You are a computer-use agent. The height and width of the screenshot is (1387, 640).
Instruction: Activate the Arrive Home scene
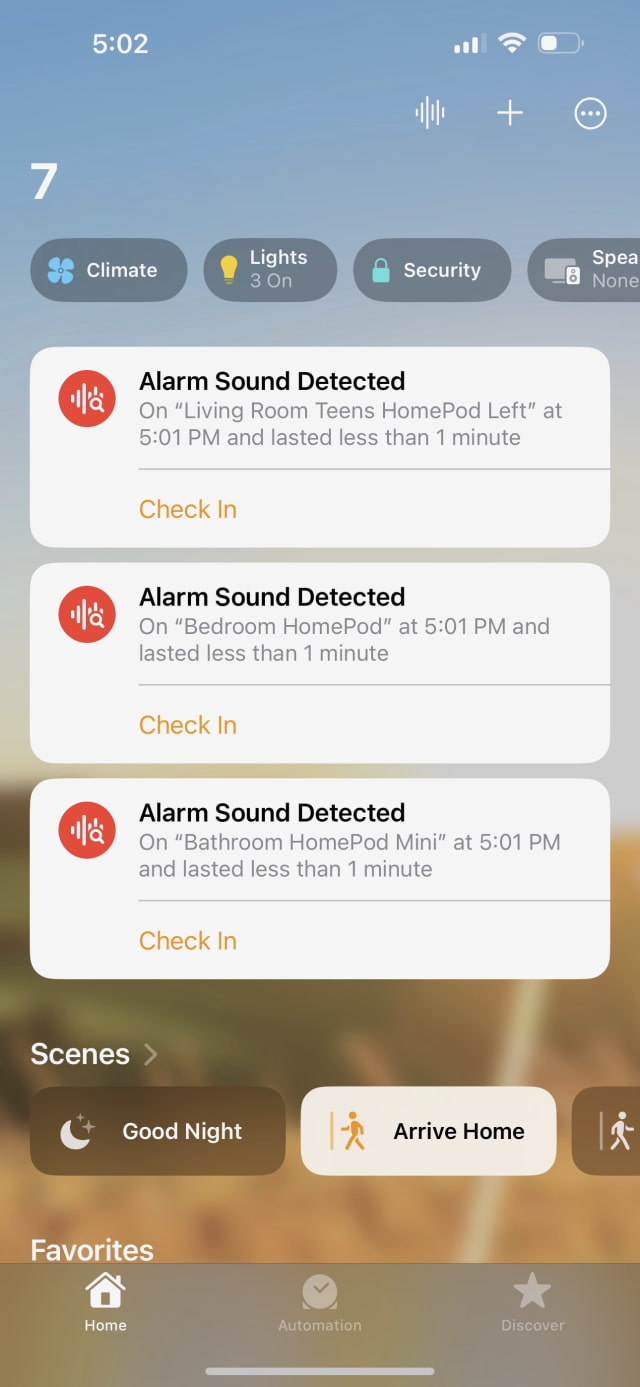click(428, 1131)
